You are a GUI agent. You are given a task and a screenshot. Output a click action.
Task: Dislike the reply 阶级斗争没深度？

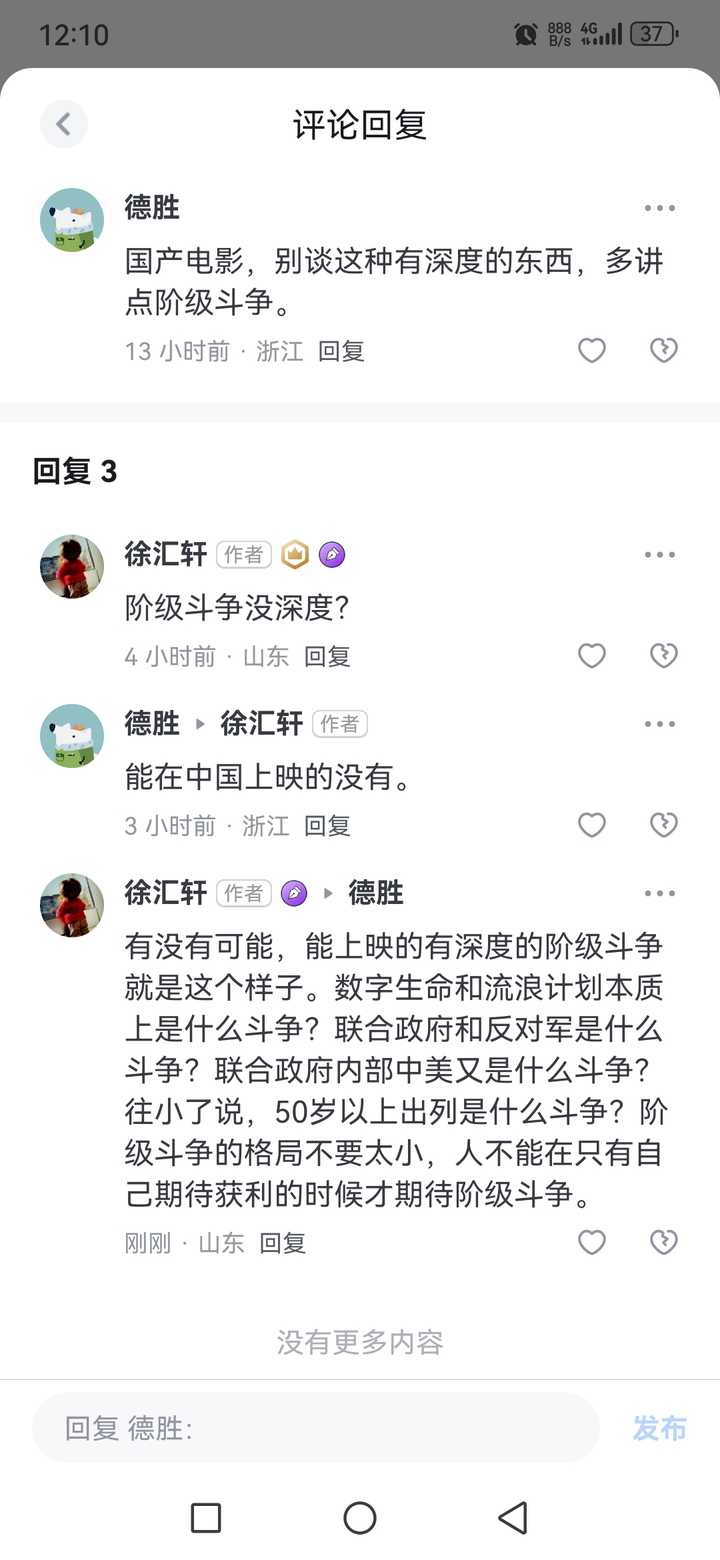pyautogui.click(x=663, y=655)
